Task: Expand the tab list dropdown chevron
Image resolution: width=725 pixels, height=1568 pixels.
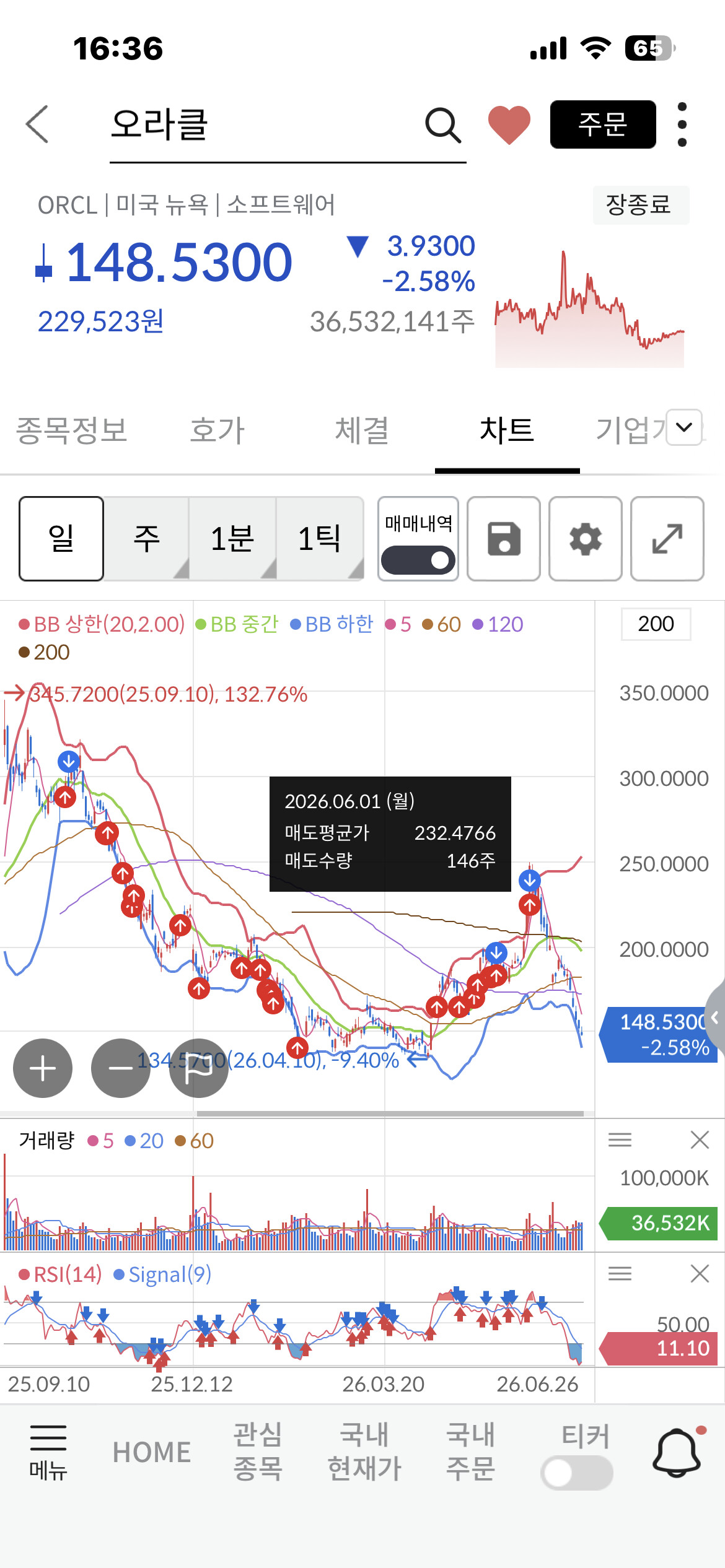Action: (684, 427)
